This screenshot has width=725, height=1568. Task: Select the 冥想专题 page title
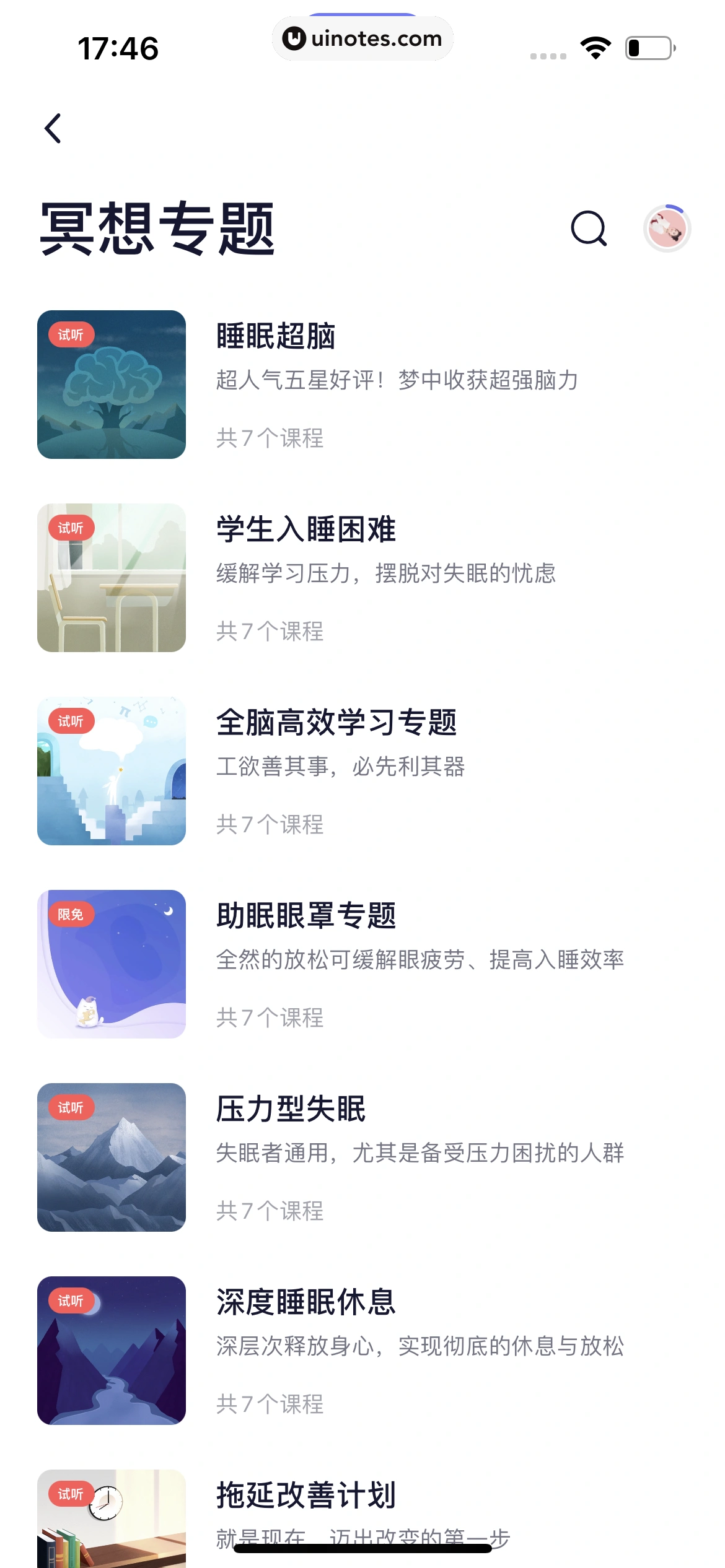click(157, 229)
